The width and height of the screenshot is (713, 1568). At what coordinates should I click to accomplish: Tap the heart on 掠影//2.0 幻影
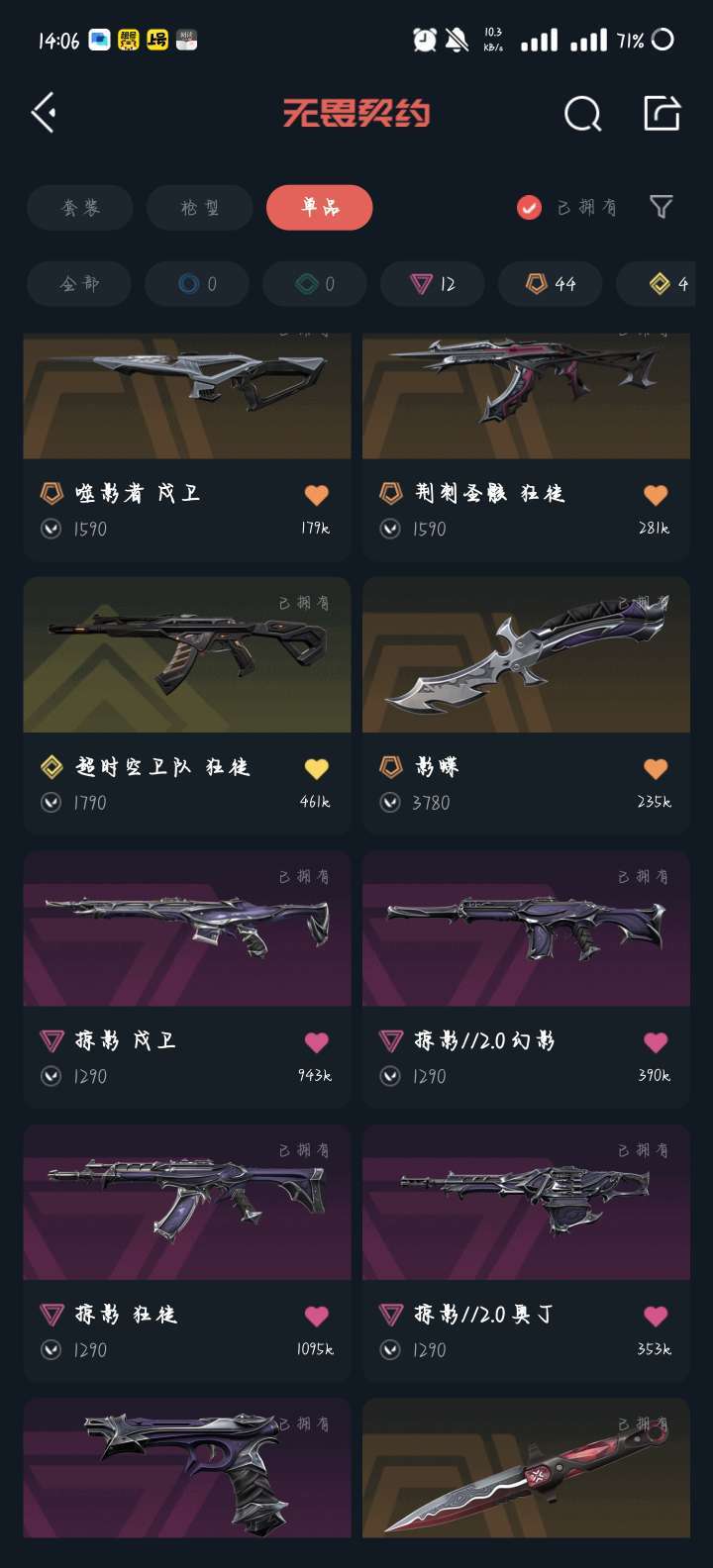(x=656, y=1041)
